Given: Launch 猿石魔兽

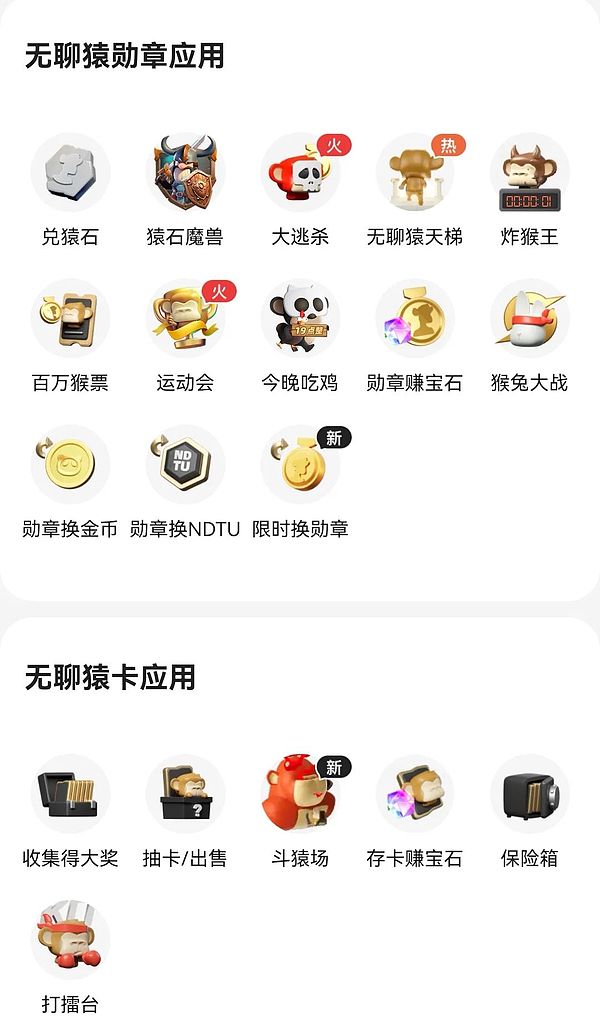Looking at the screenshot, I should (x=185, y=174).
